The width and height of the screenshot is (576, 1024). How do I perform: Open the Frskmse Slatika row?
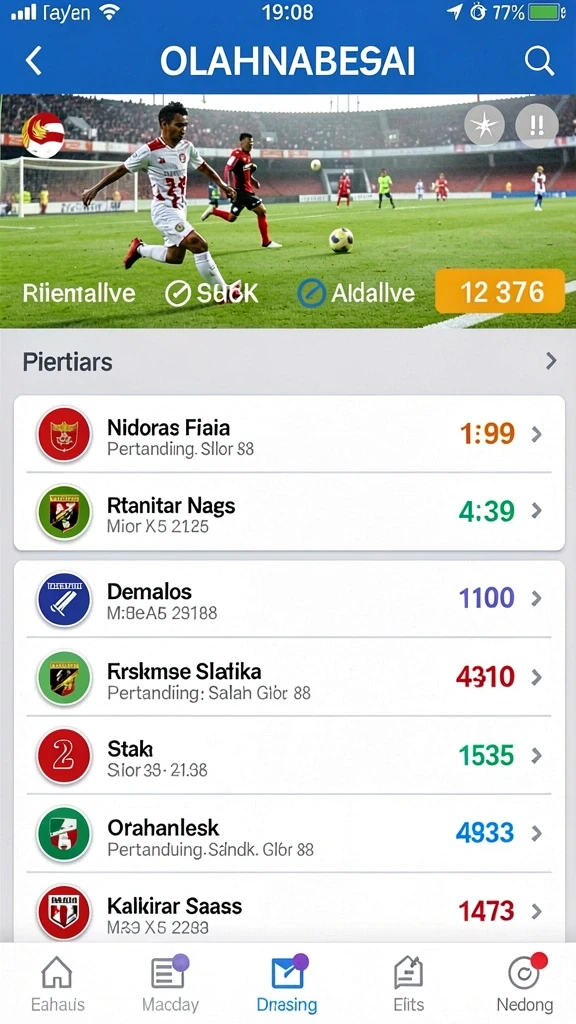(x=289, y=677)
